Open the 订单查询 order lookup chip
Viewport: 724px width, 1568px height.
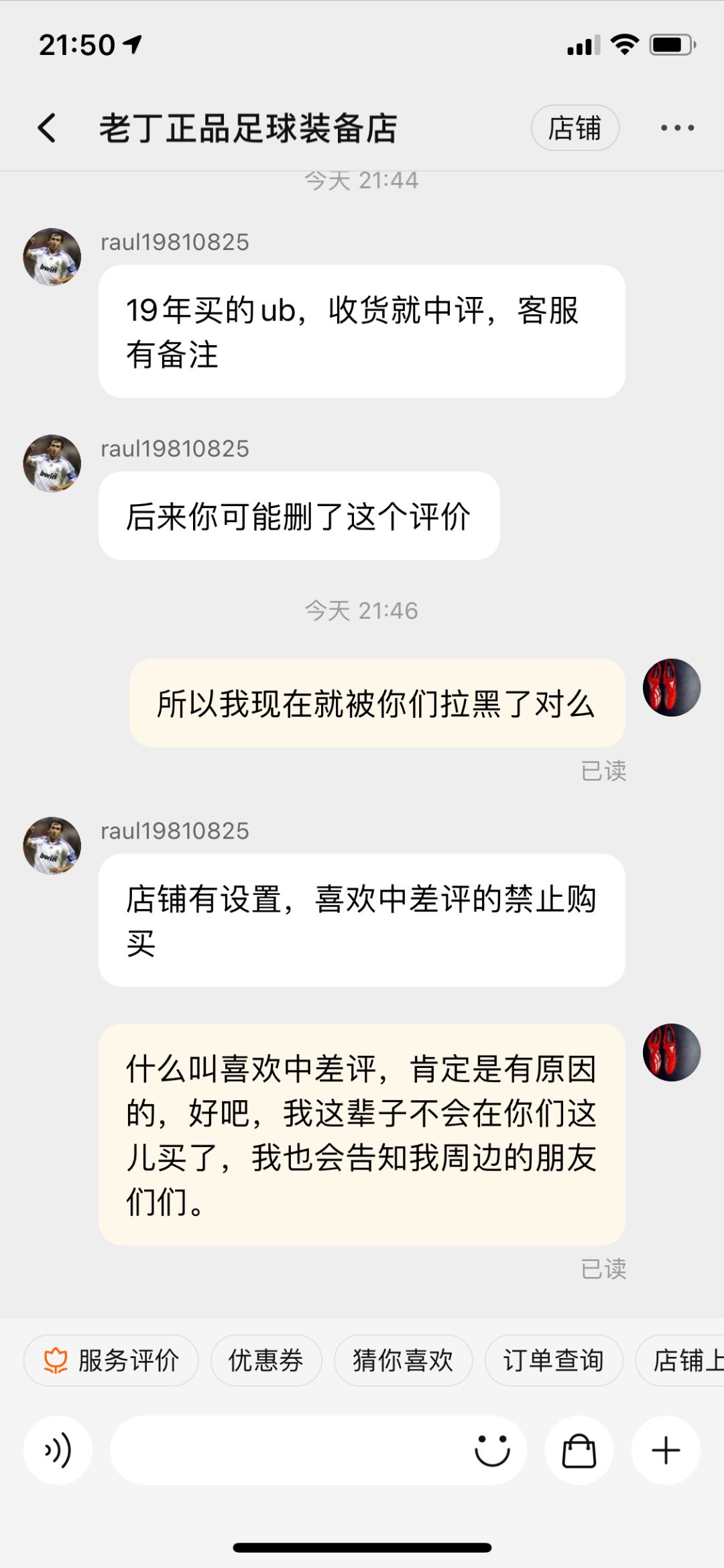click(x=554, y=1360)
